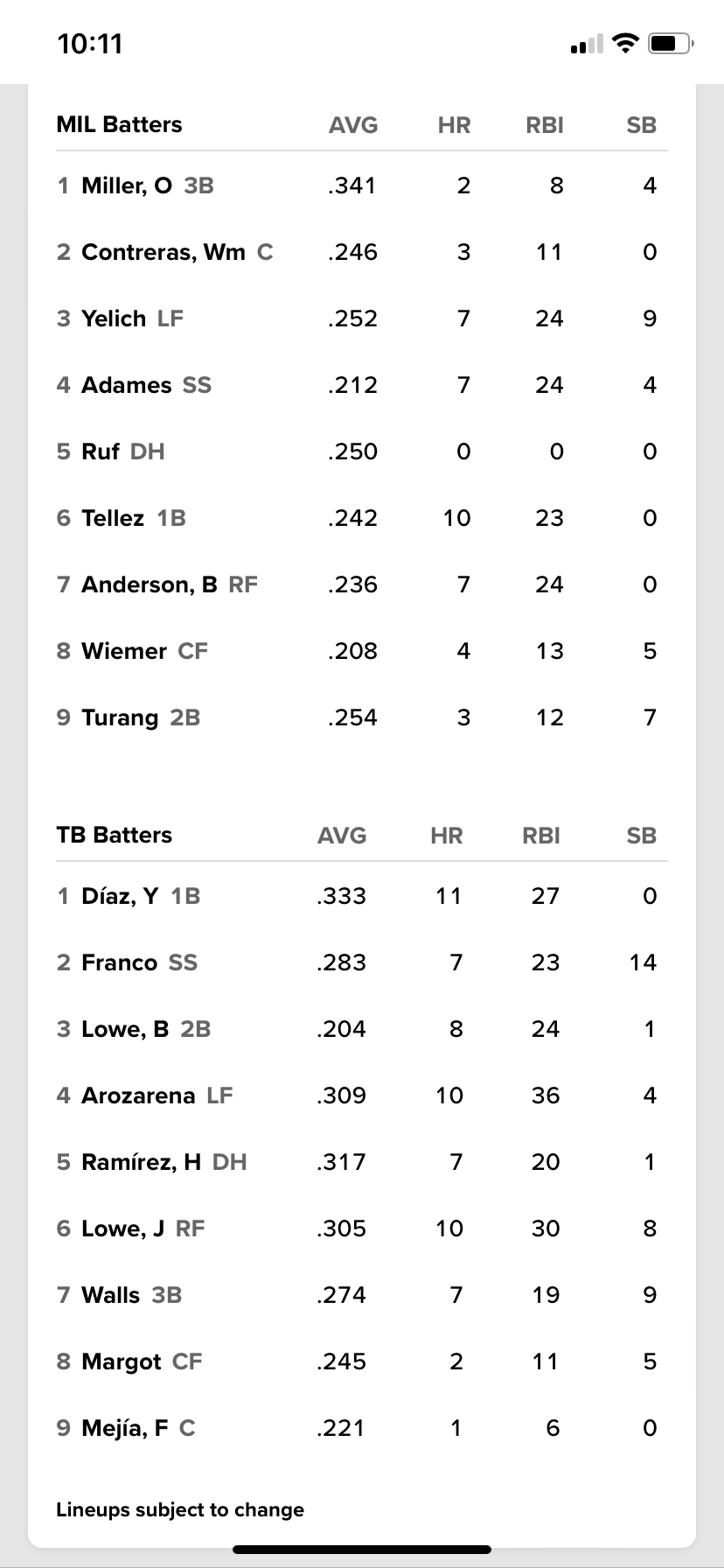Select Mejía, F in the TB lineup

125,1428
